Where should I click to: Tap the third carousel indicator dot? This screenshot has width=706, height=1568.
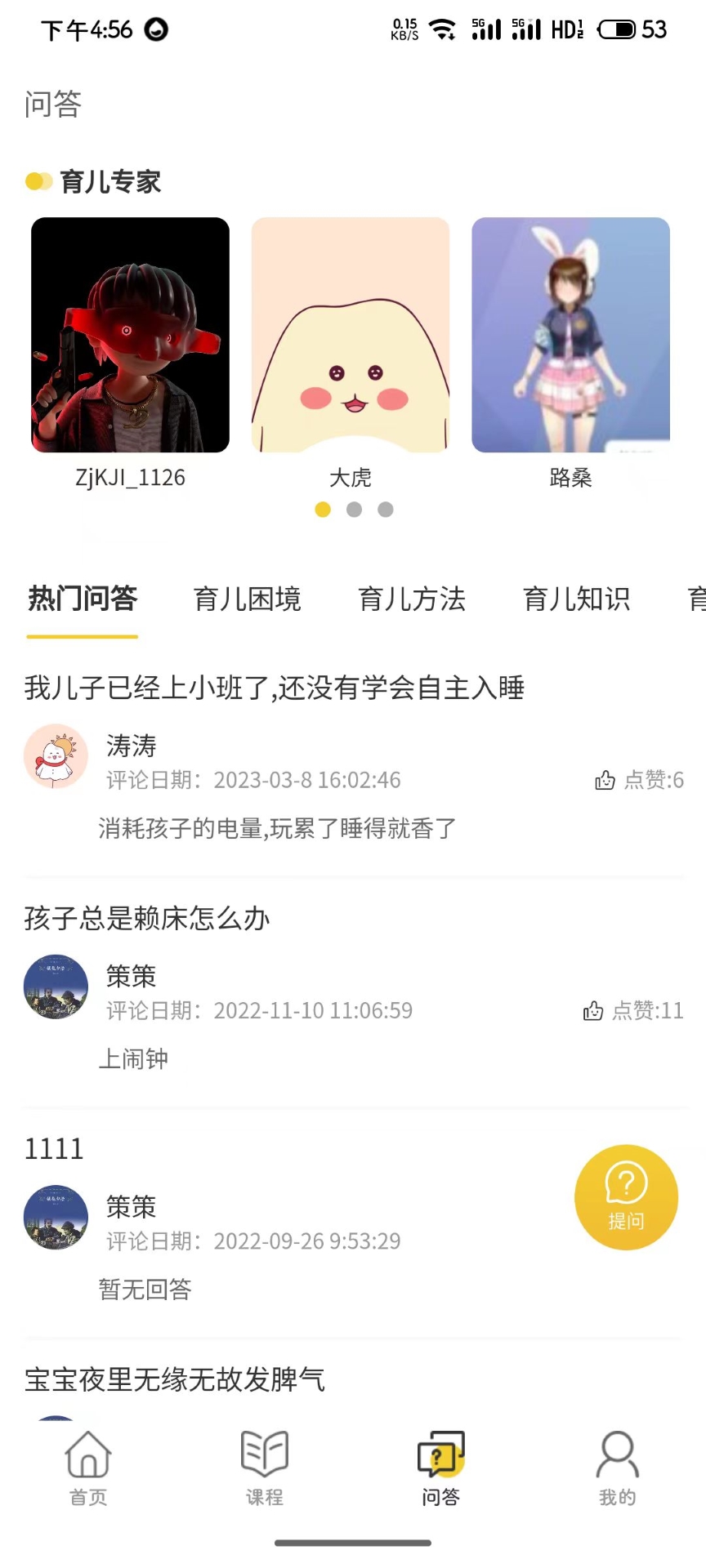click(385, 510)
